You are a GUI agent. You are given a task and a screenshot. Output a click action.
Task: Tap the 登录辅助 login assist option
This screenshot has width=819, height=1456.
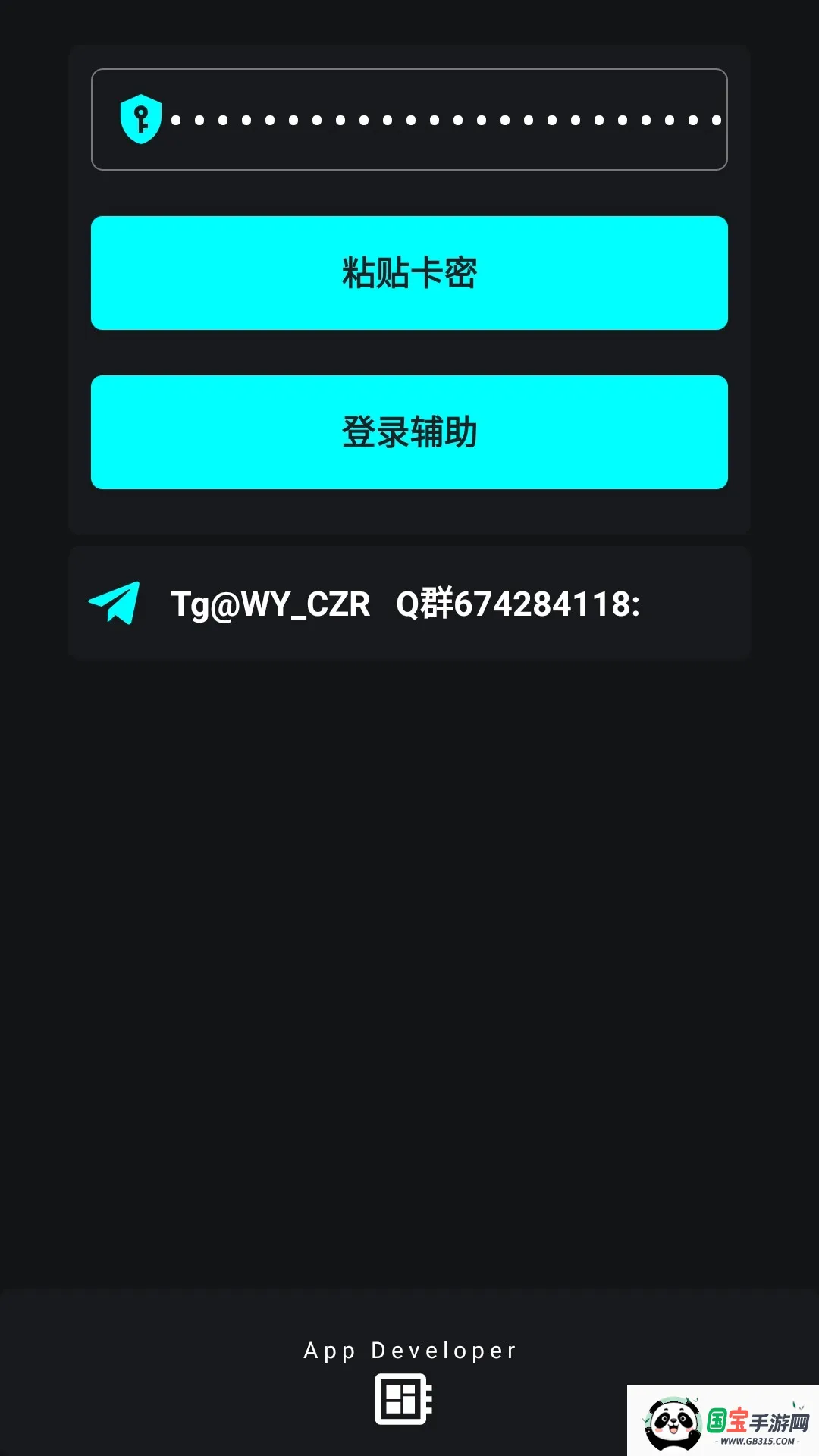409,431
